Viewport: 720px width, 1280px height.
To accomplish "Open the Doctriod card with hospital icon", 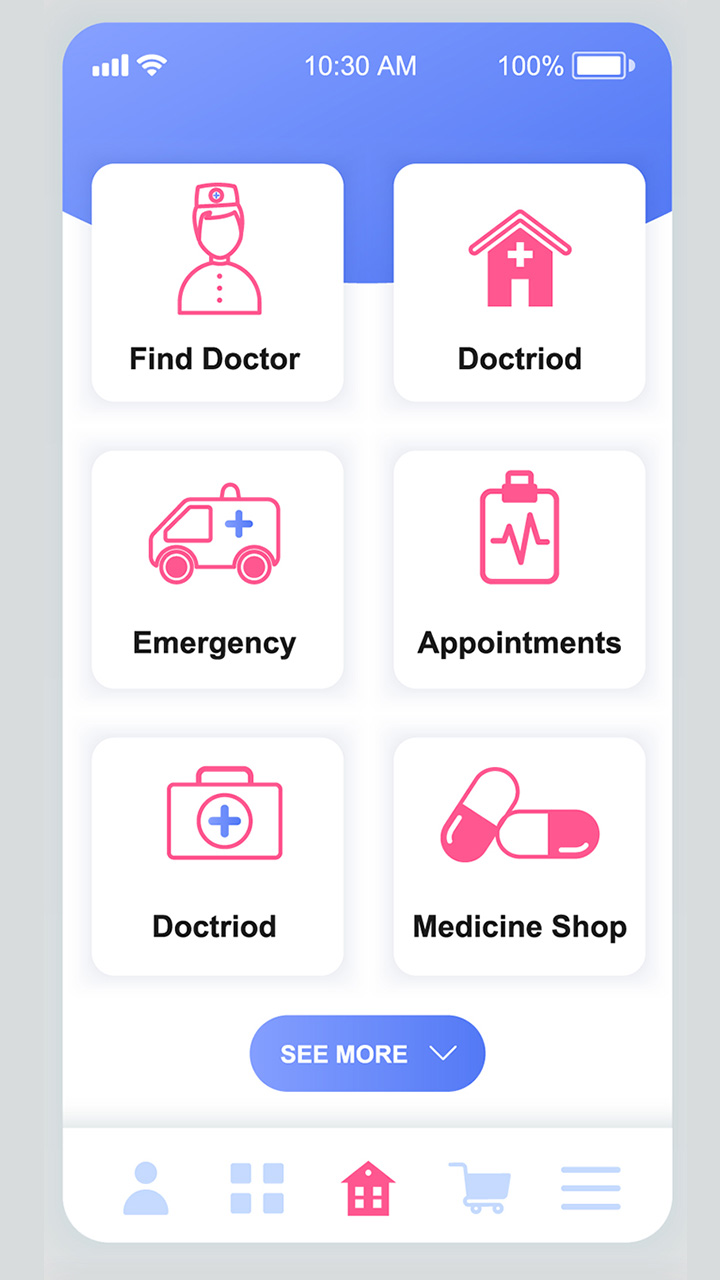I will click(x=519, y=283).
